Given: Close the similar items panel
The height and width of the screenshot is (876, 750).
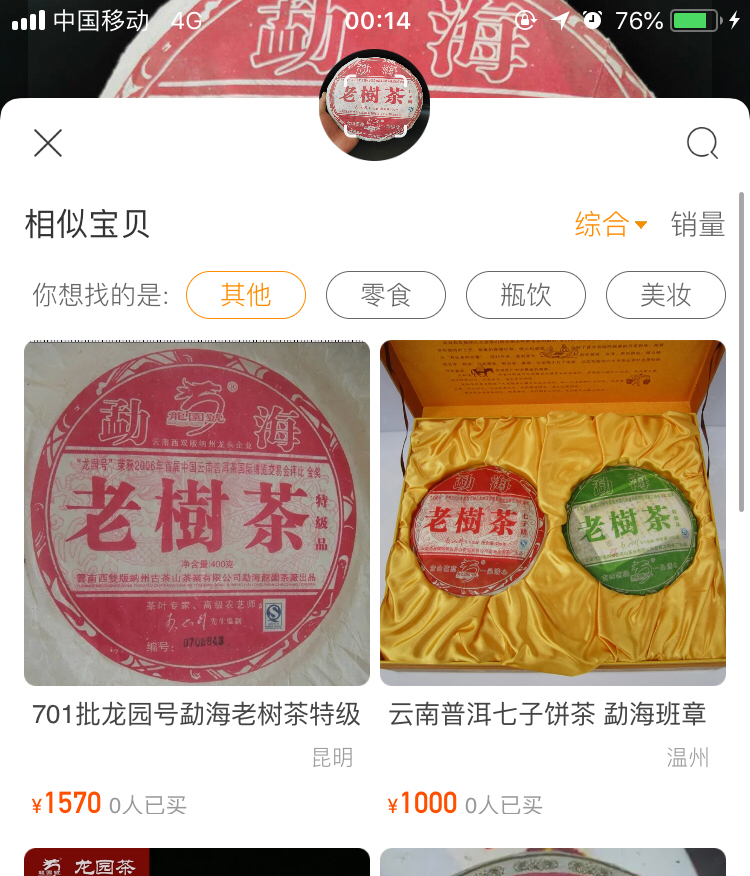Looking at the screenshot, I should 48,143.
